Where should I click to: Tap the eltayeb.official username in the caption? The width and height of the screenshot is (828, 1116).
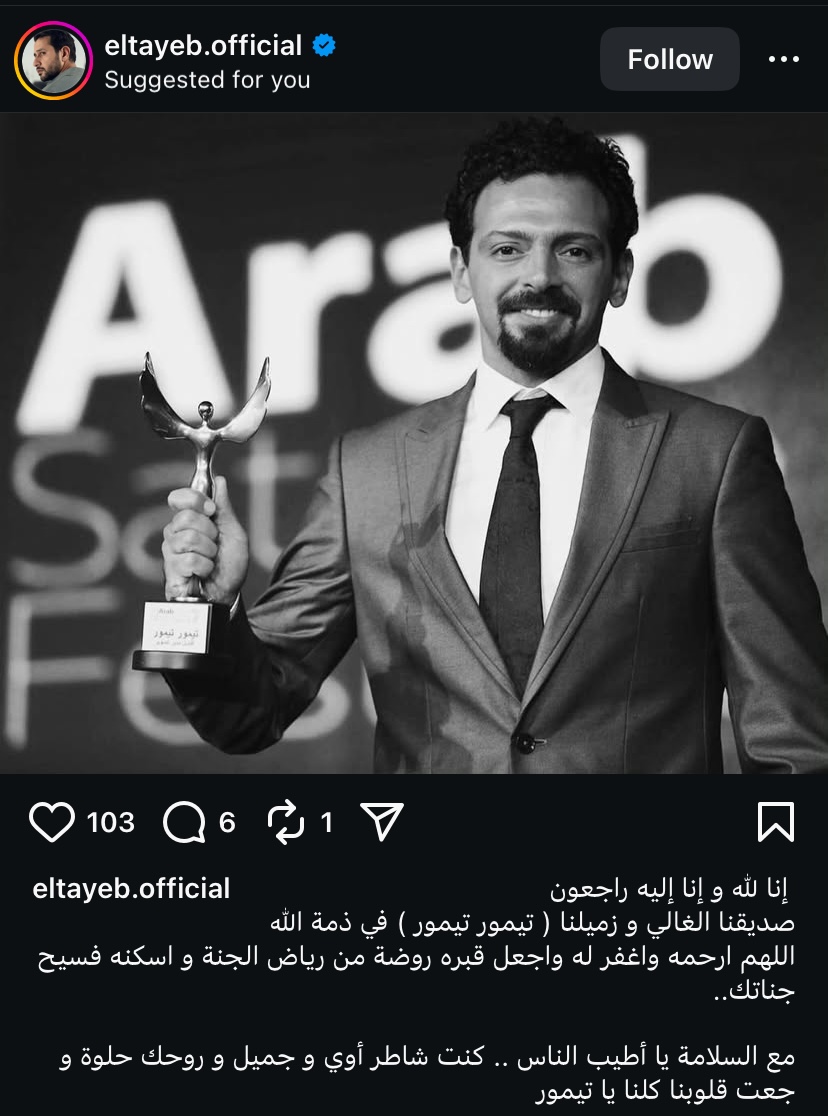pos(131,888)
